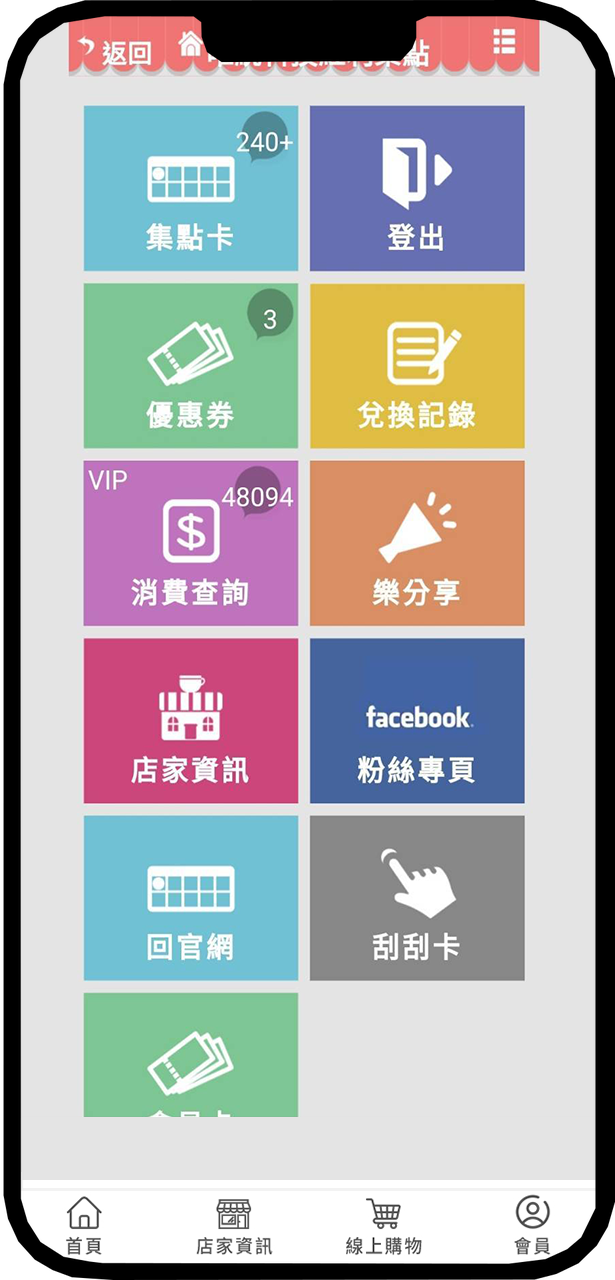The image size is (615, 1280).
Task: Open the 消費查詢 tile
Action: coord(190,543)
